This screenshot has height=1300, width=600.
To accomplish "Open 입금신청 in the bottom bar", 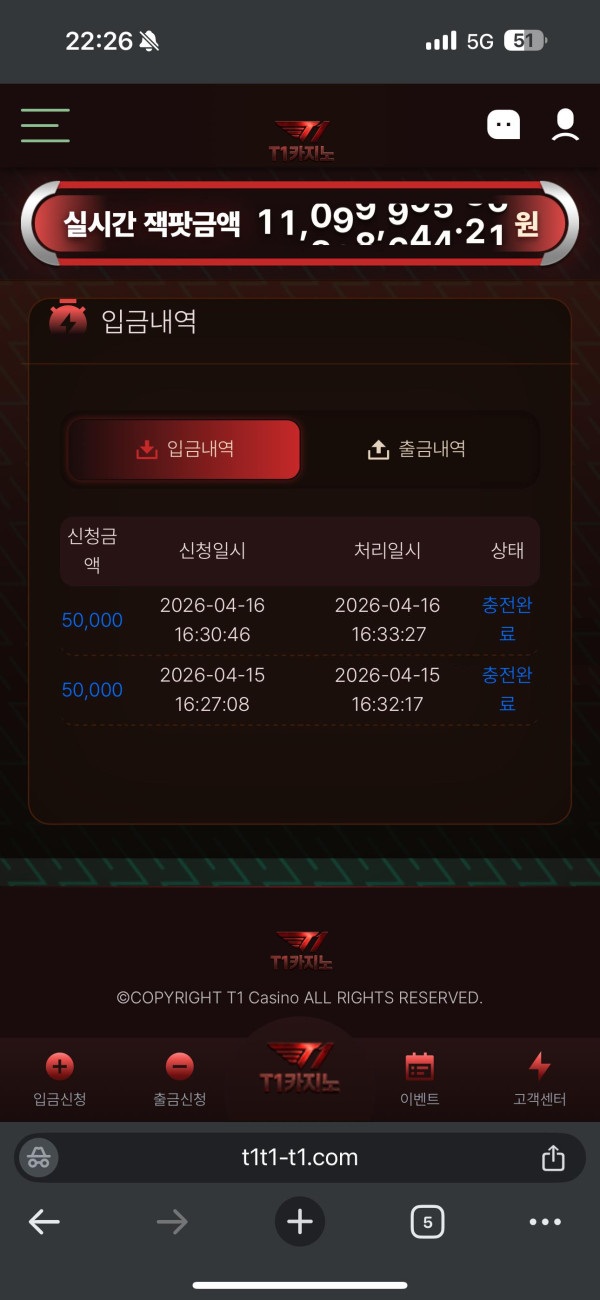I will point(60,1079).
